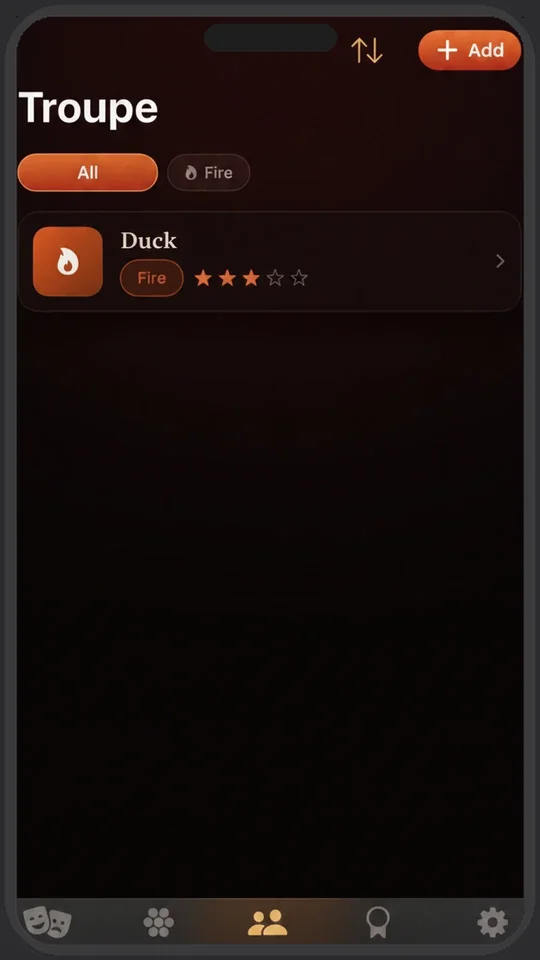Open the settings gear tab
Screen dimensions: 540x960
click(493, 922)
